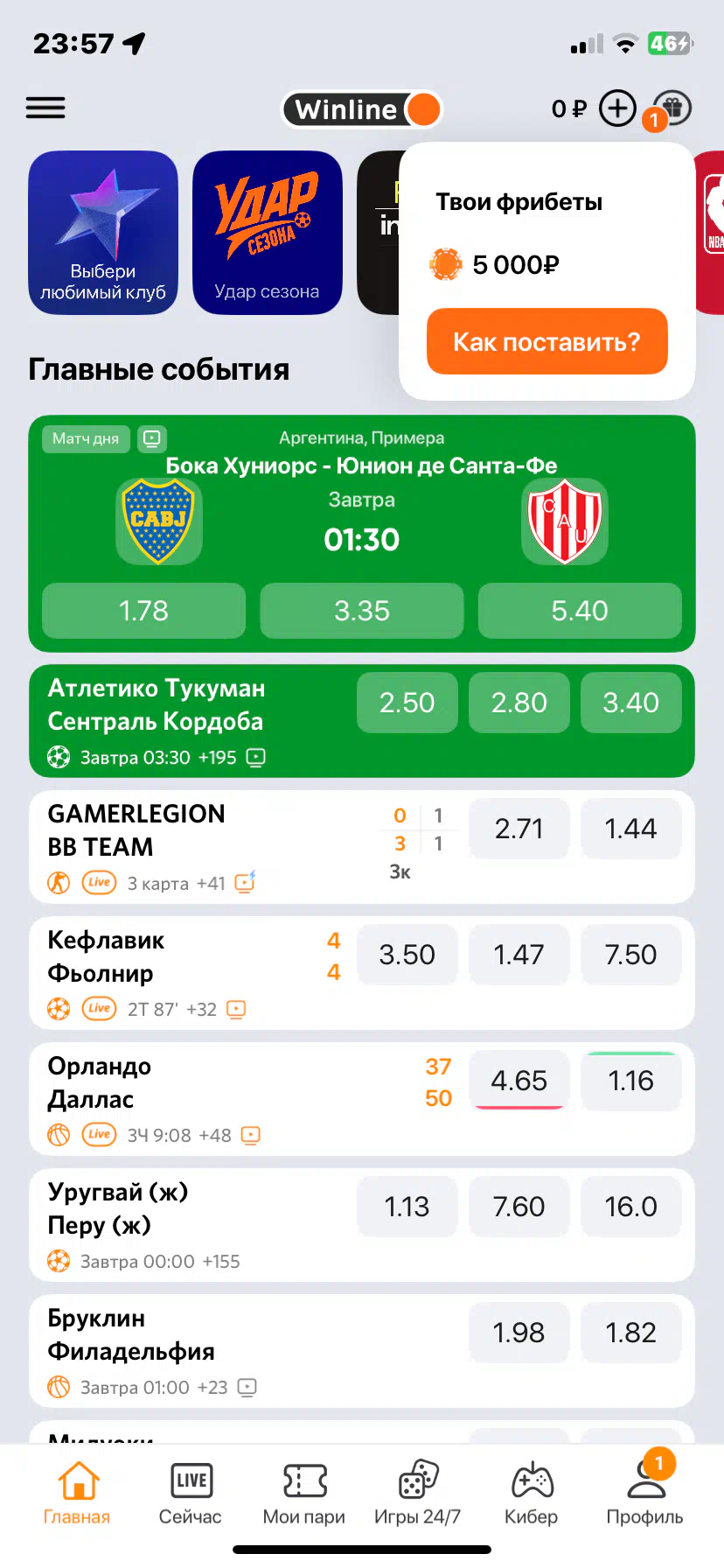Open the Профиль tab
The width and height of the screenshot is (724, 1568).
click(x=645, y=1494)
